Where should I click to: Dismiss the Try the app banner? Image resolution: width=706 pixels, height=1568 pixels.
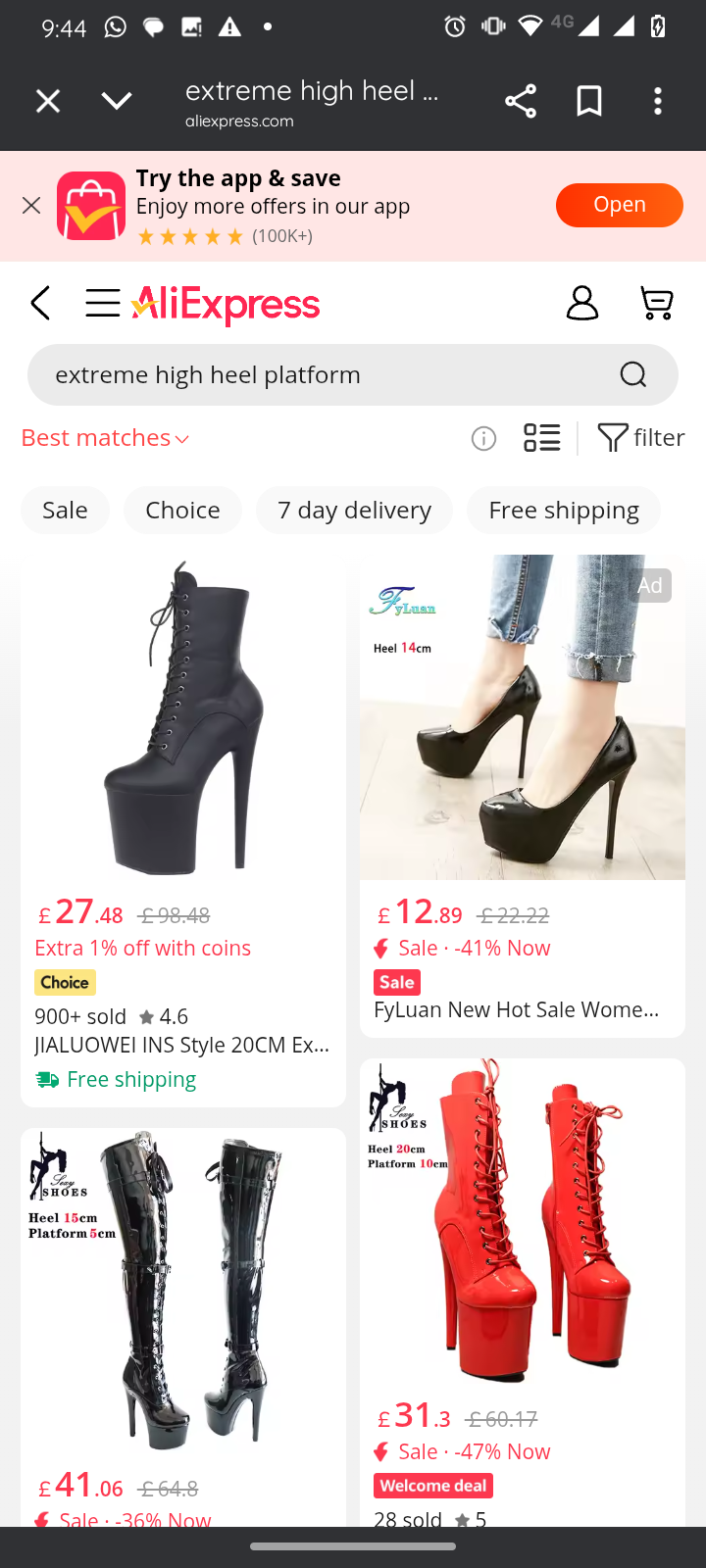coord(31,205)
